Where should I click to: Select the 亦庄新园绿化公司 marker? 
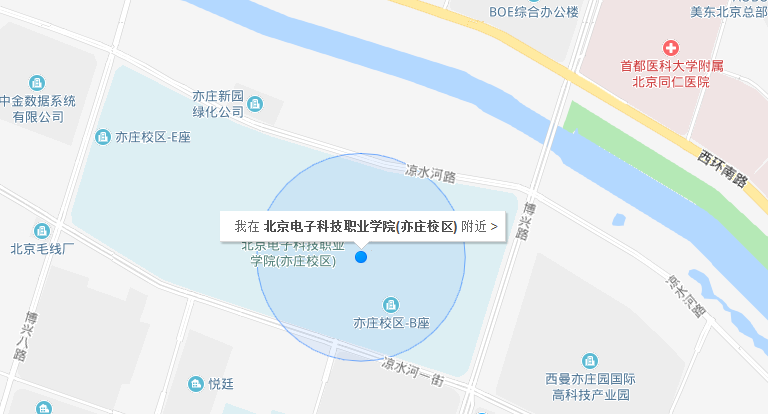(255, 103)
